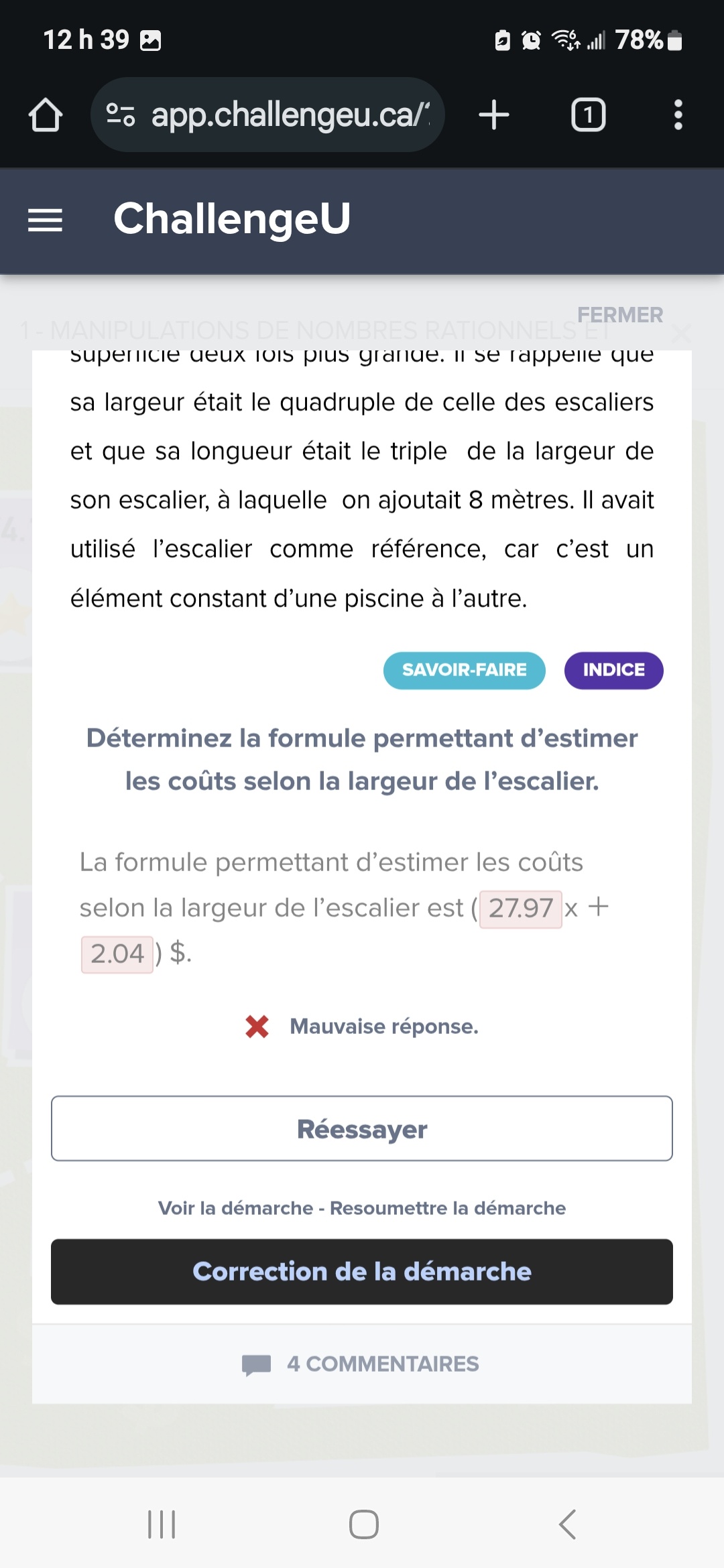Reveal the INDICE hint
Image resolution: width=724 pixels, height=1568 pixels.
coord(613,670)
